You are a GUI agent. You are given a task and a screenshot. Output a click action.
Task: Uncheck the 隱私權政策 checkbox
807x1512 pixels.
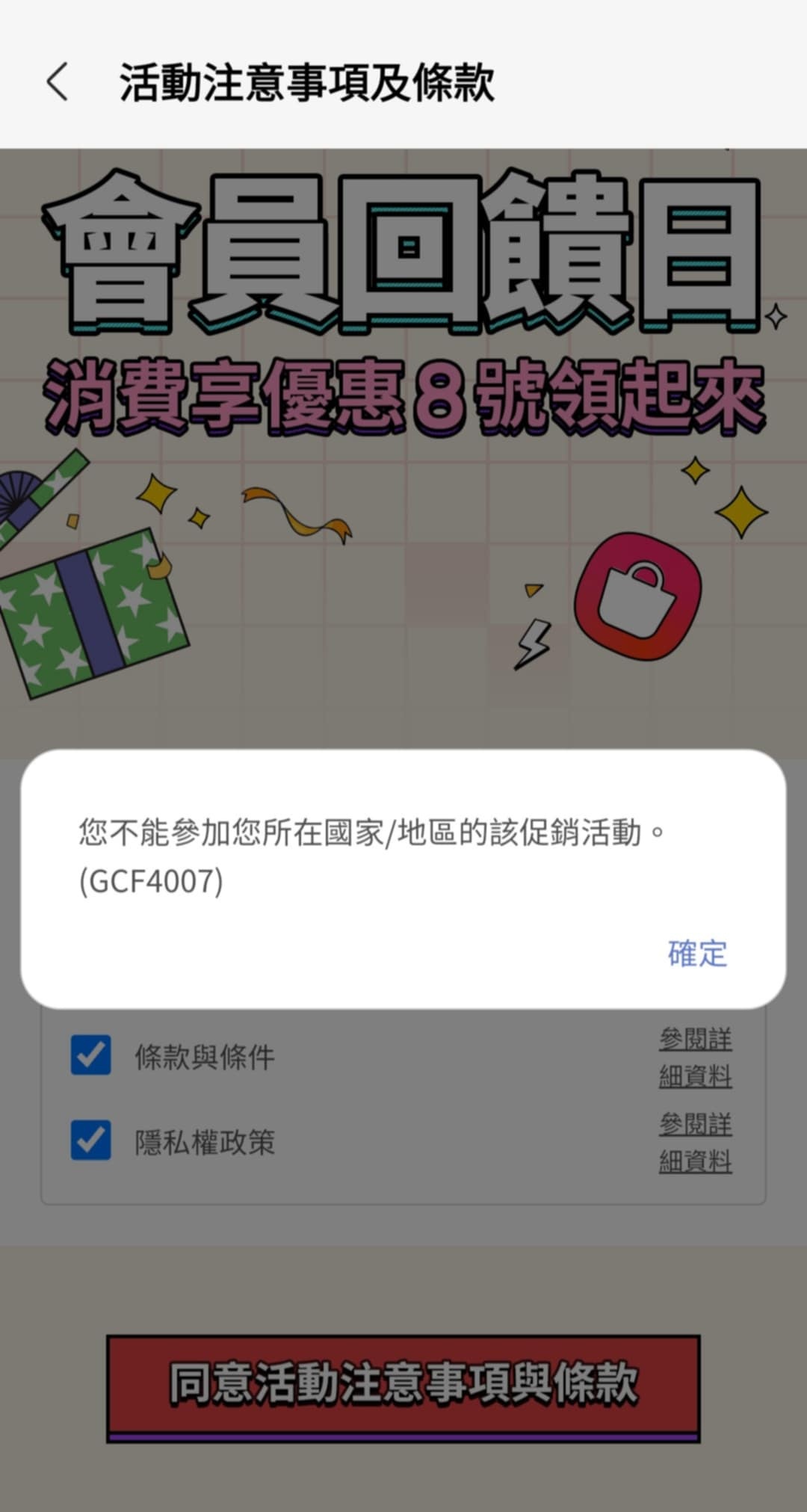coord(91,1140)
